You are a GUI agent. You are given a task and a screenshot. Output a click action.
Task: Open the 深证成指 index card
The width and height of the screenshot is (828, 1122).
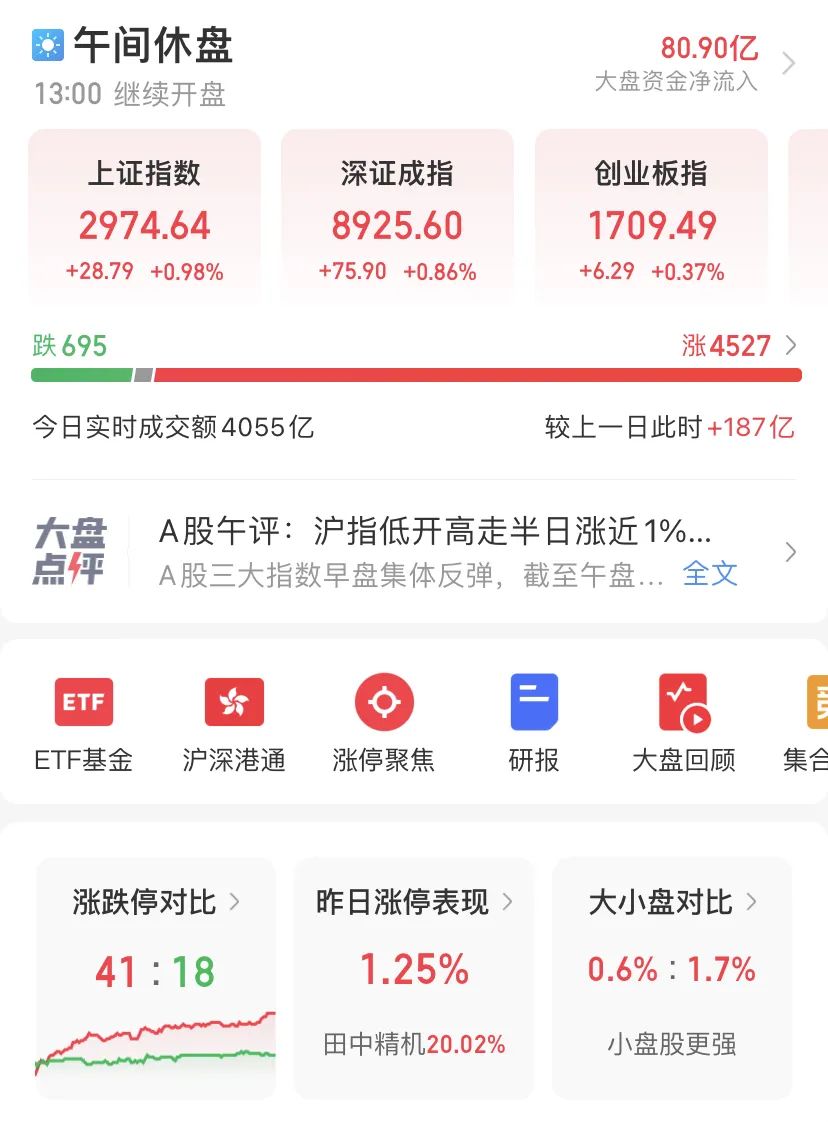click(397, 218)
